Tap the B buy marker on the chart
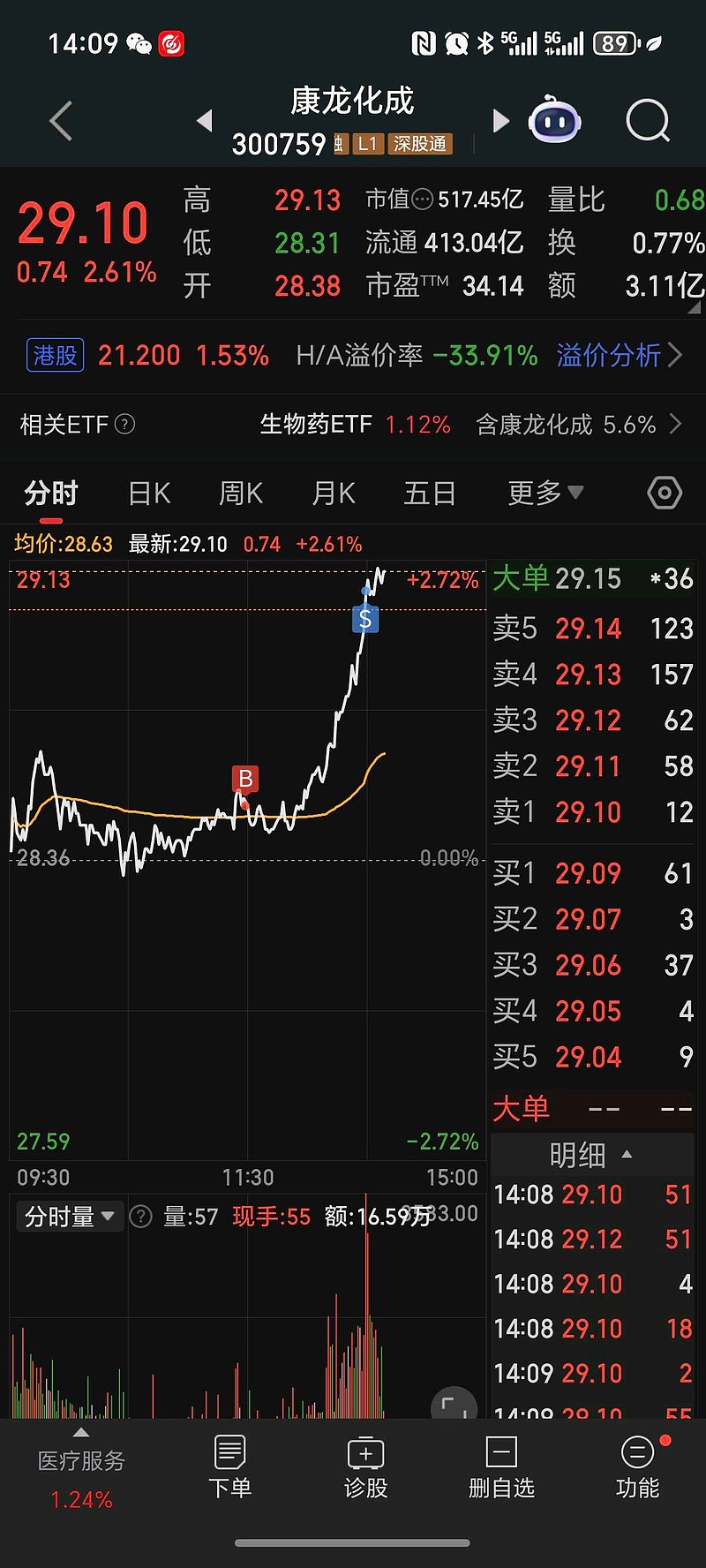The height and width of the screenshot is (1568, 706). coord(244,780)
